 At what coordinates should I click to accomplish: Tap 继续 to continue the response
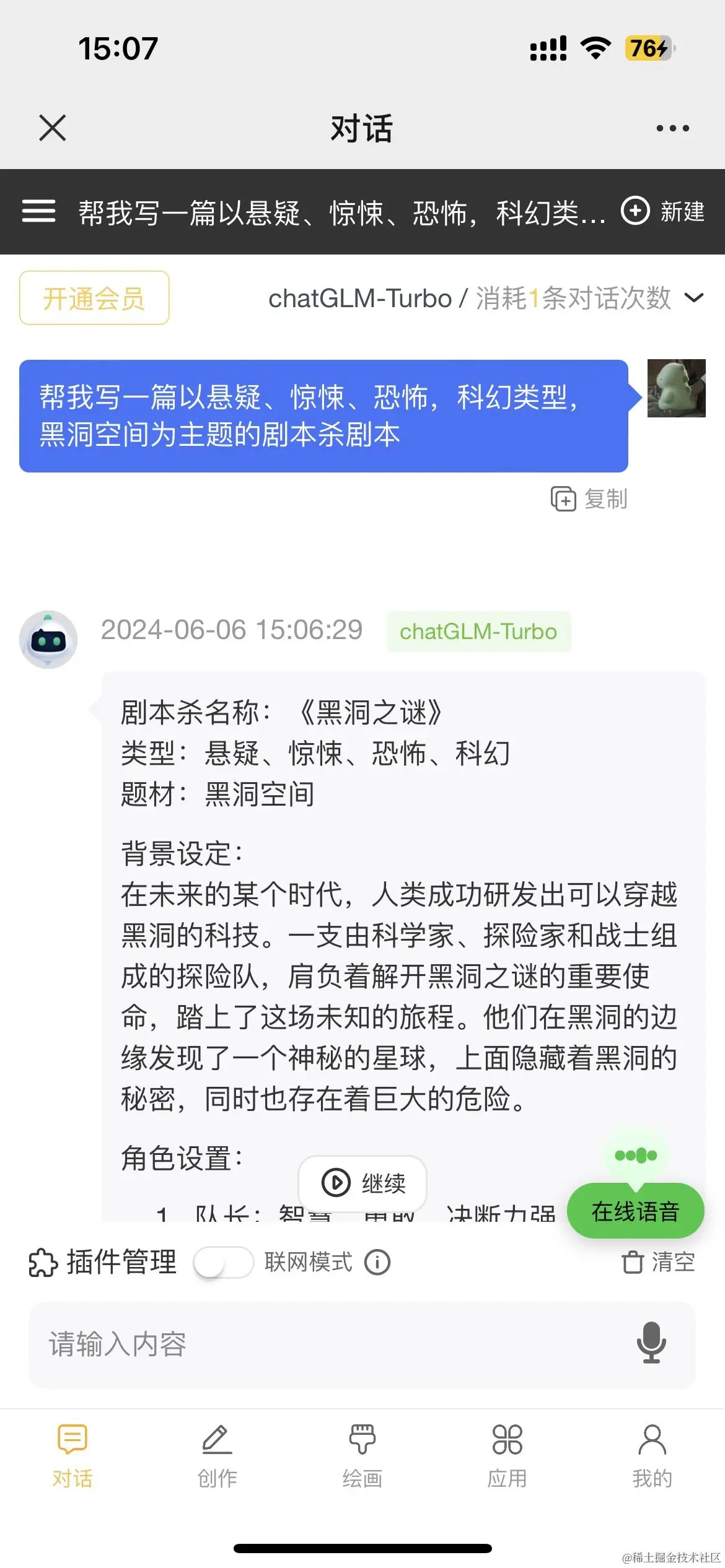[363, 1183]
